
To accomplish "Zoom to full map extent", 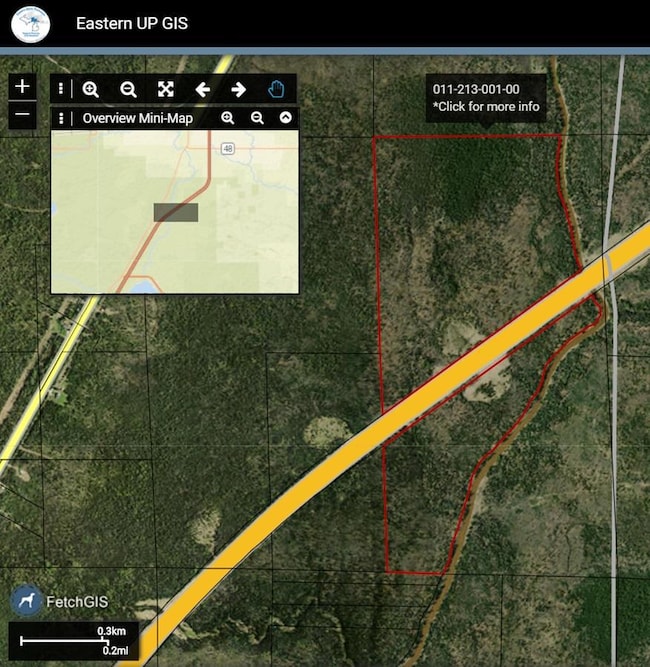I will [x=166, y=89].
